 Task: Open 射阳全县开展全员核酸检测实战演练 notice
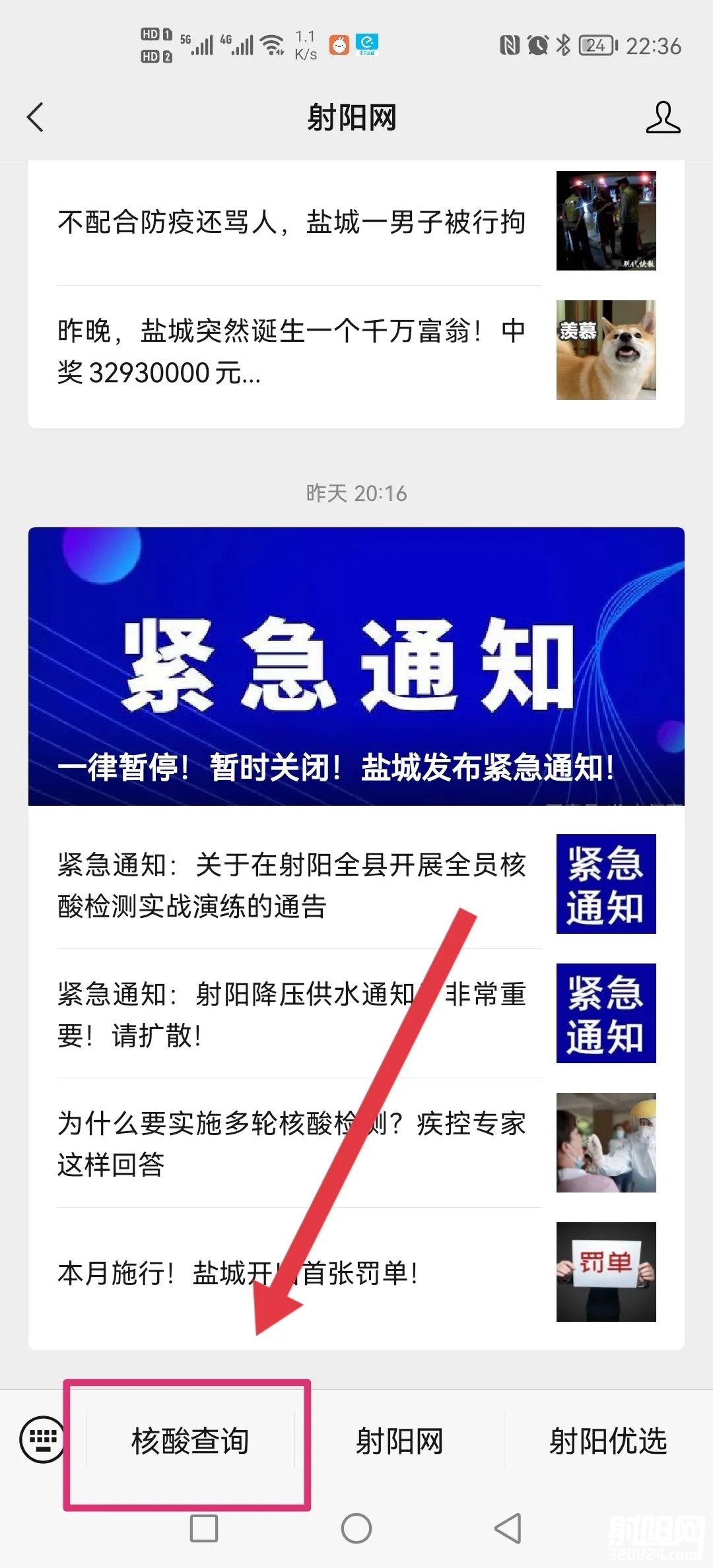coord(291,885)
